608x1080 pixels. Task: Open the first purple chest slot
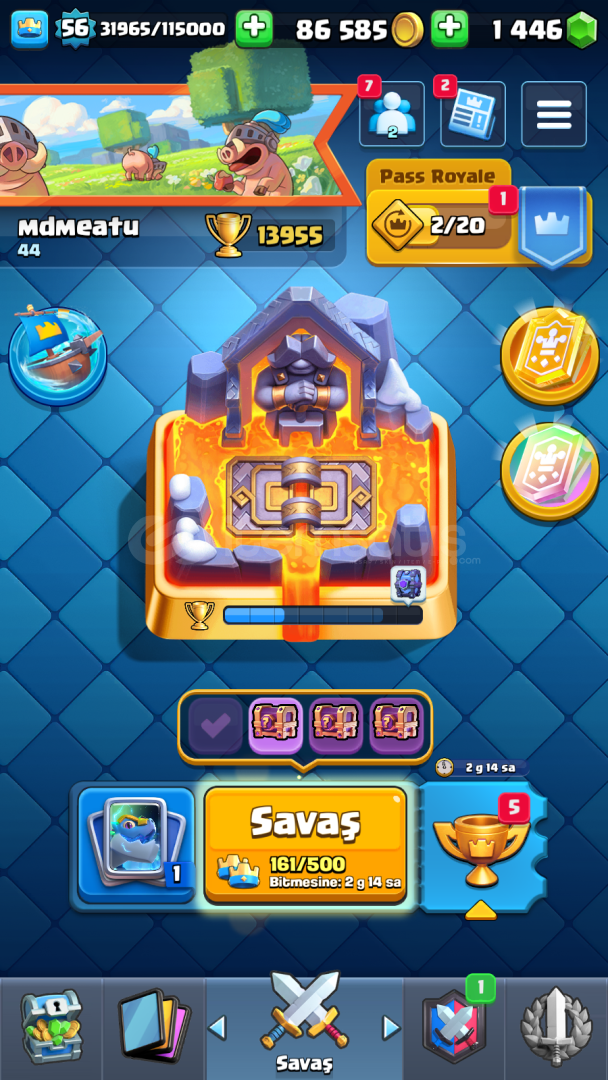tap(275, 725)
